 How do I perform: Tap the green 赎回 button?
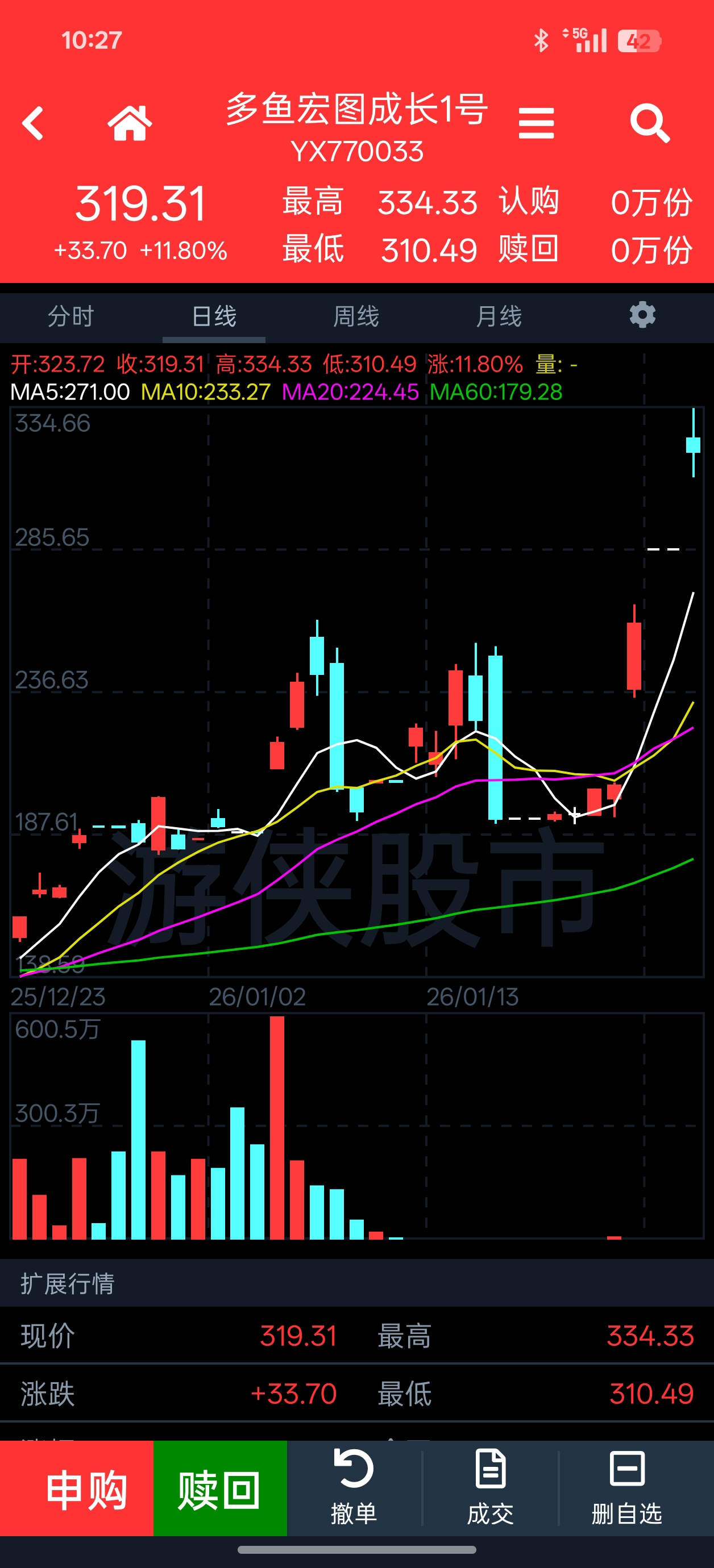click(220, 1490)
